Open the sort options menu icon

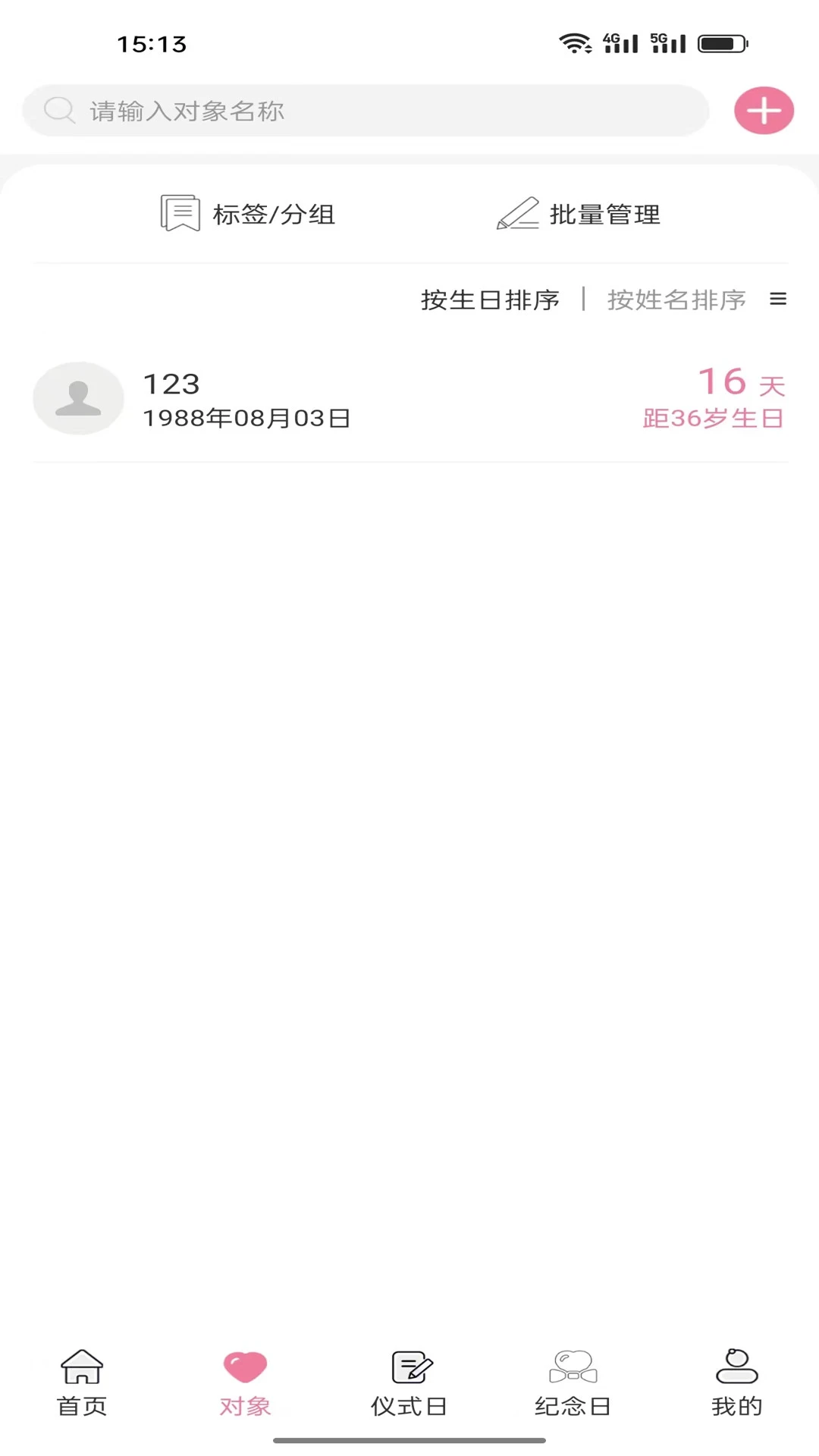[x=778, y=300]
